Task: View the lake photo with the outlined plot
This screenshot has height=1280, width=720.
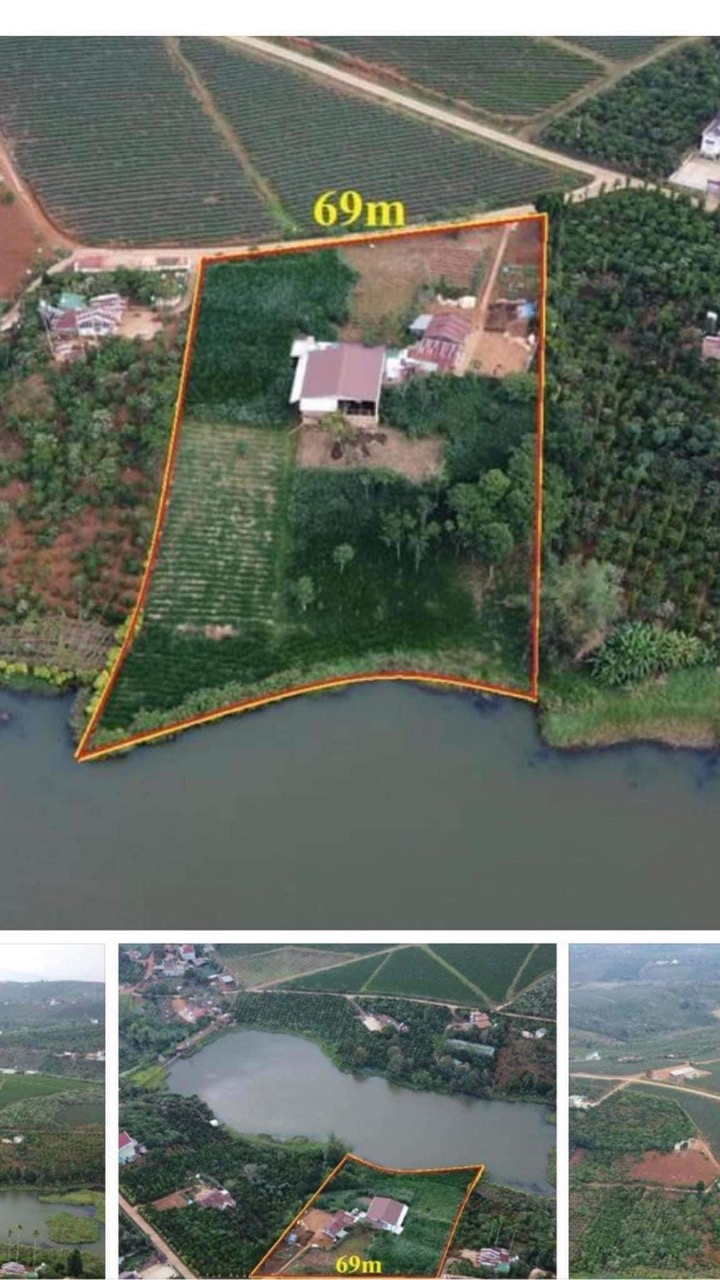Action: point(337,1110)
